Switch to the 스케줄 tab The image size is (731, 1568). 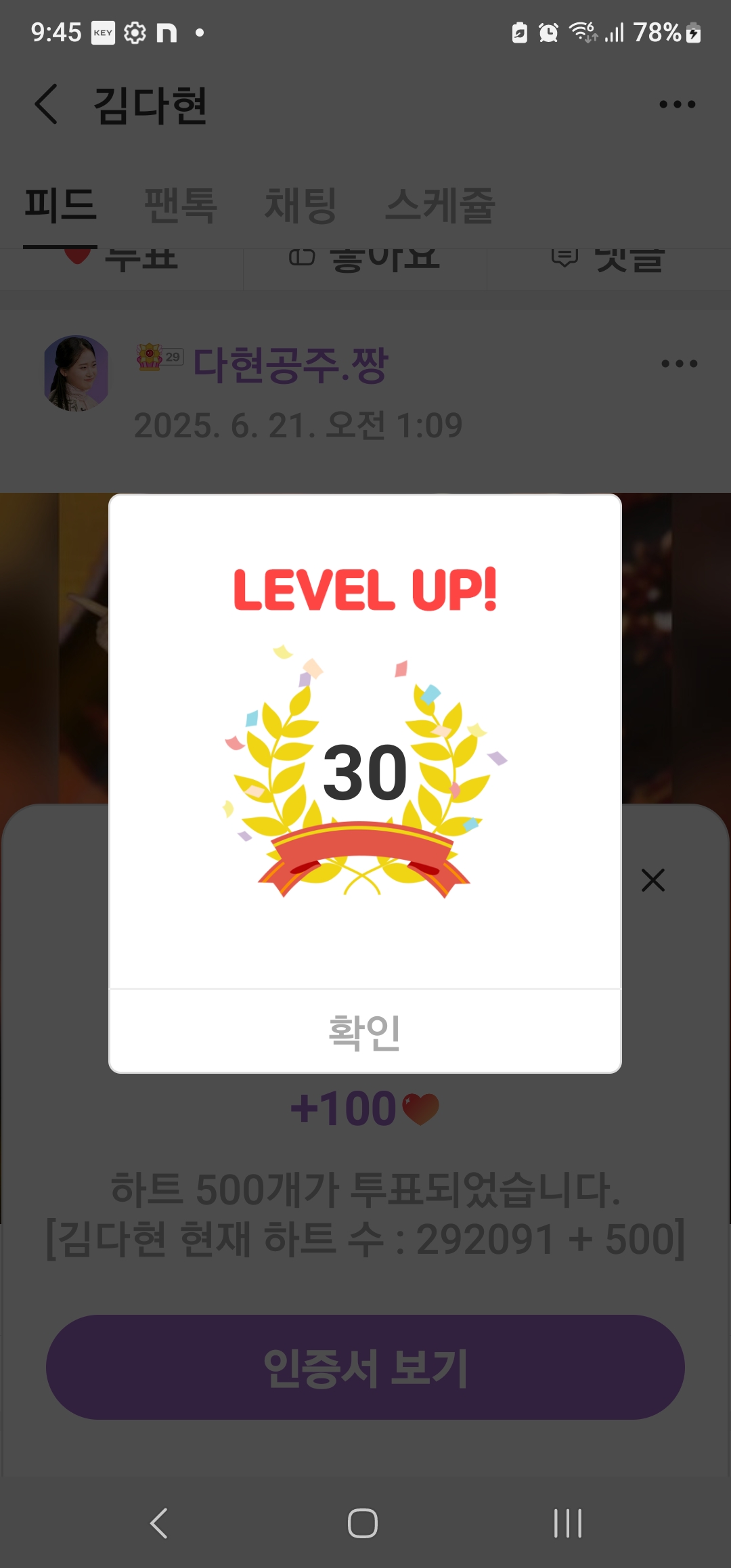pyautogui.click(x=440, y=205)
